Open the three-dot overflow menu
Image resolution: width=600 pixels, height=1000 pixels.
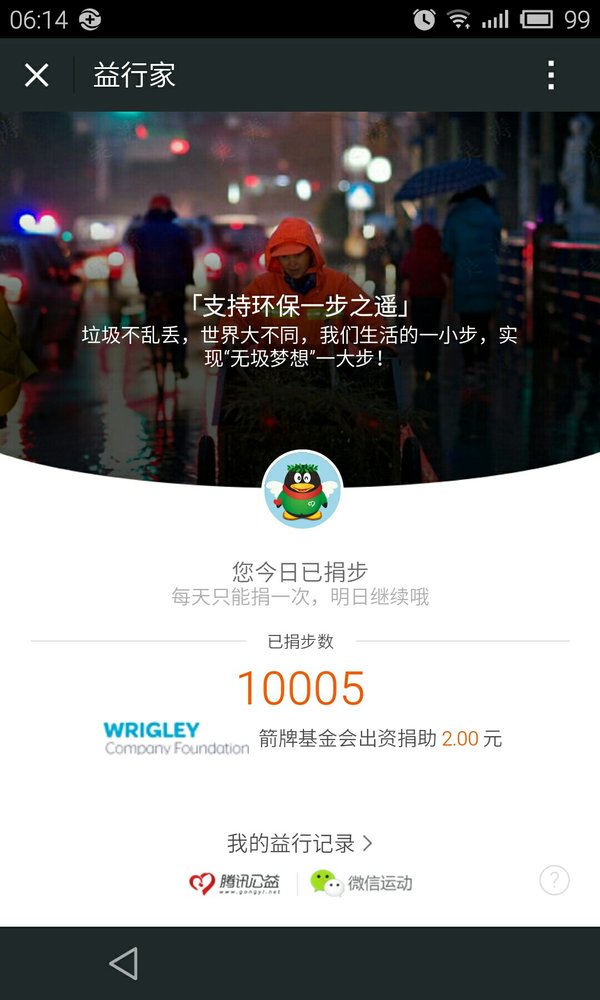click(x=551, y=75)
